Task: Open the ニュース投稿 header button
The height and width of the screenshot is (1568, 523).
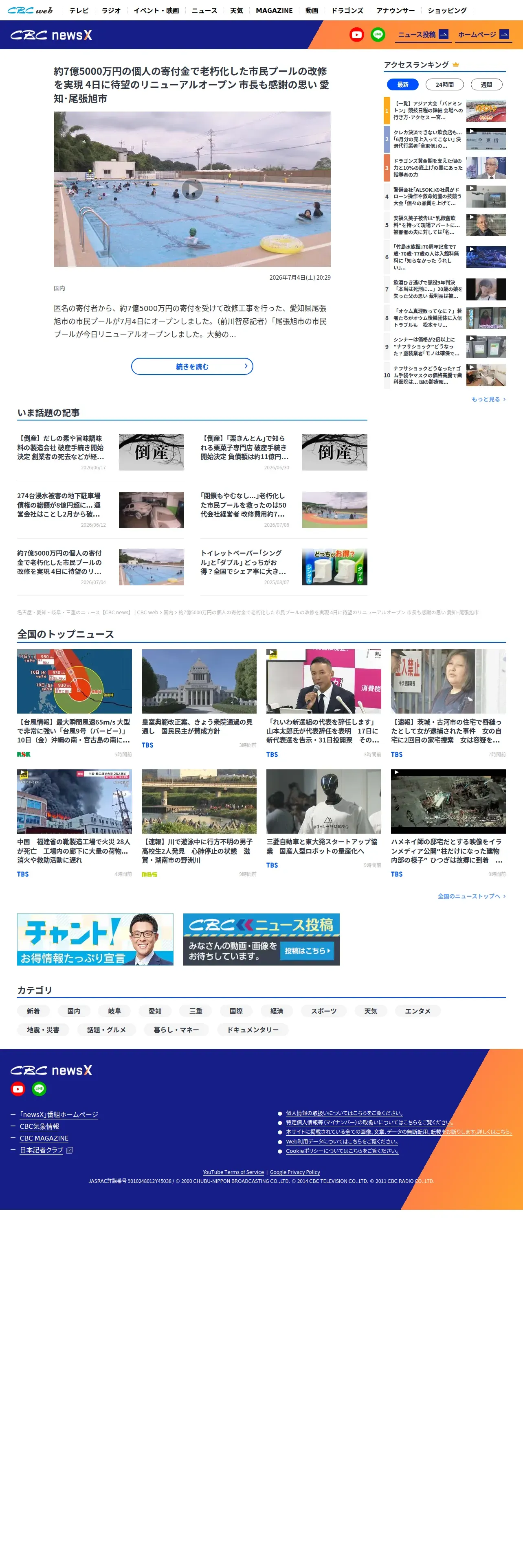Action: [423, 35]
